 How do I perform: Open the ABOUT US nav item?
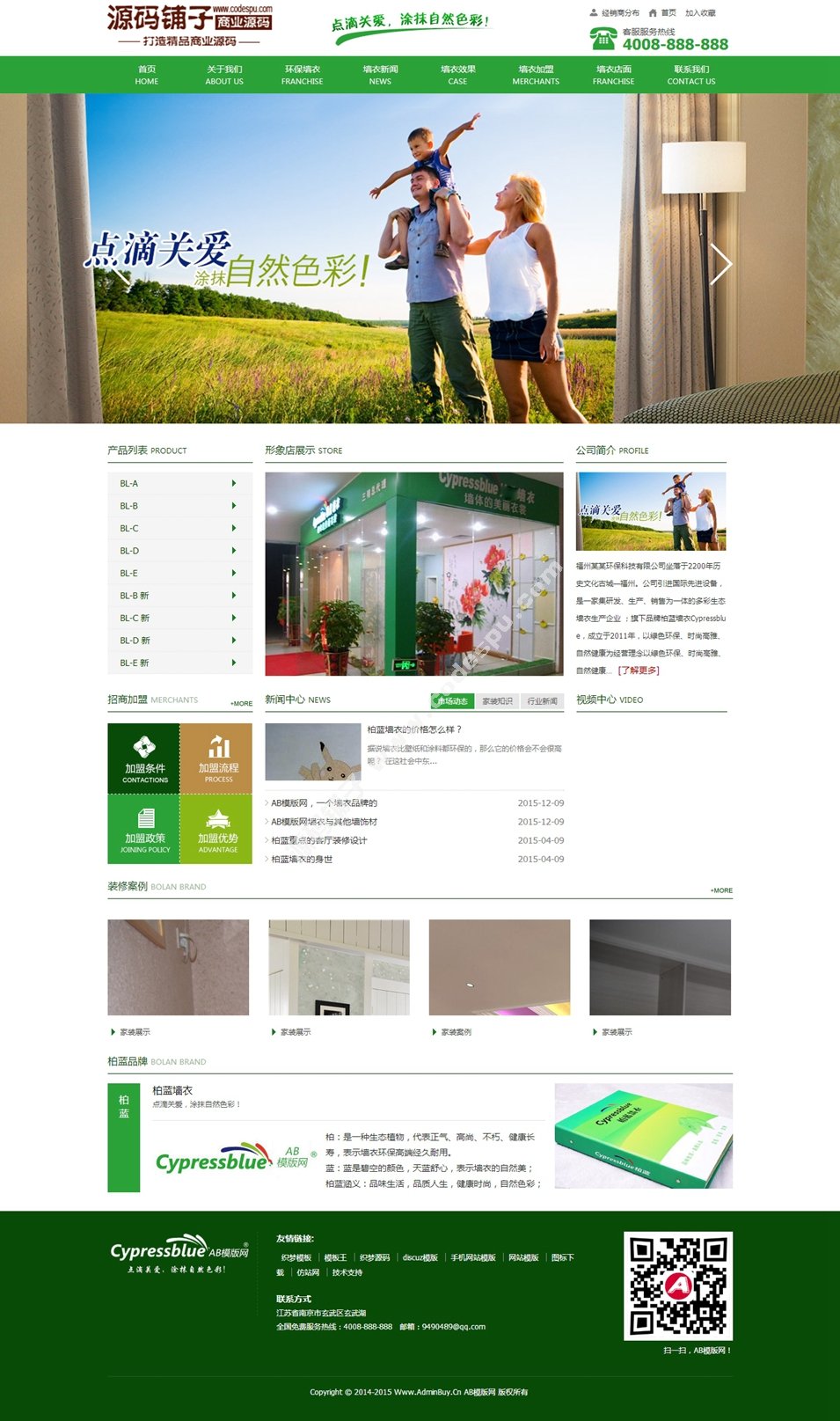224,75
